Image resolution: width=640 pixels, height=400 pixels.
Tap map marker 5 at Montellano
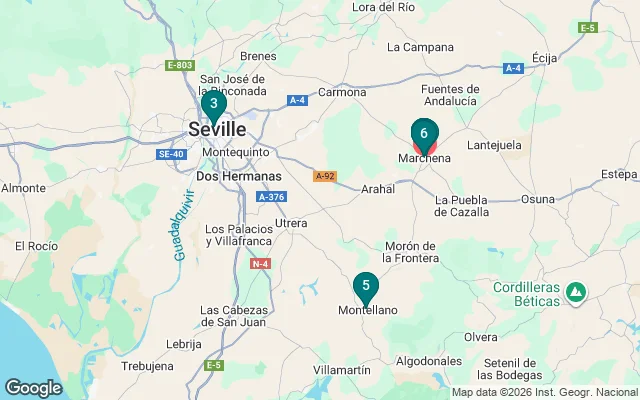click(366, 287)
